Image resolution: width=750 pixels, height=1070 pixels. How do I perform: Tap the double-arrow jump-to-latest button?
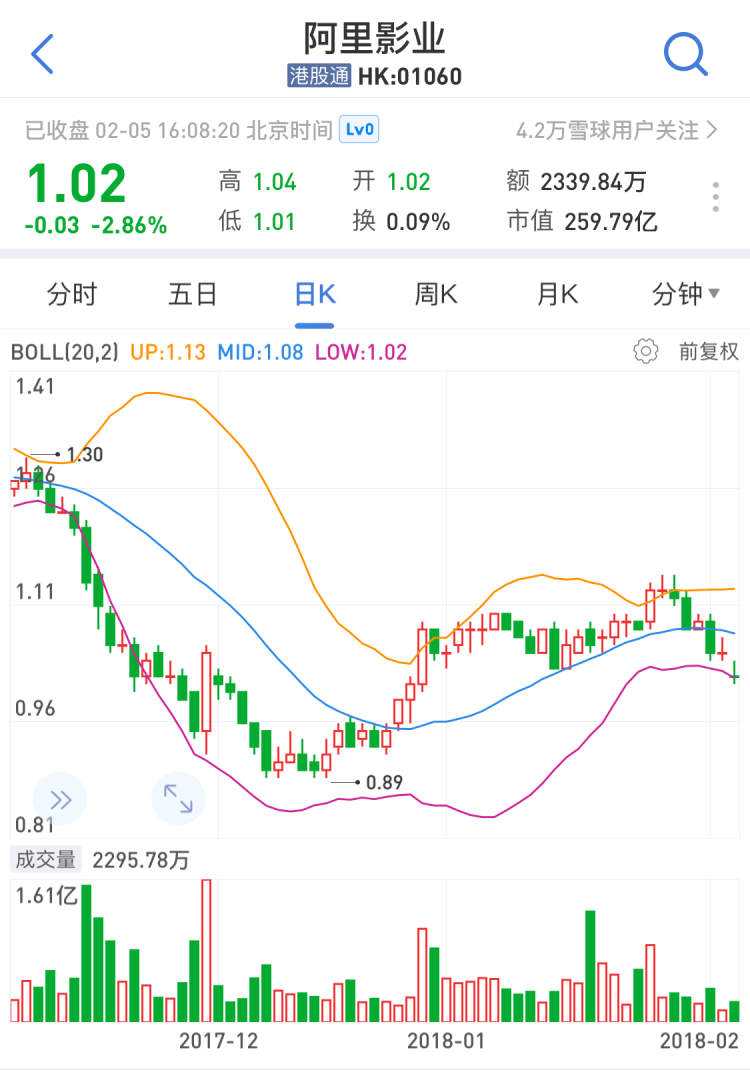tap(60, 799)
